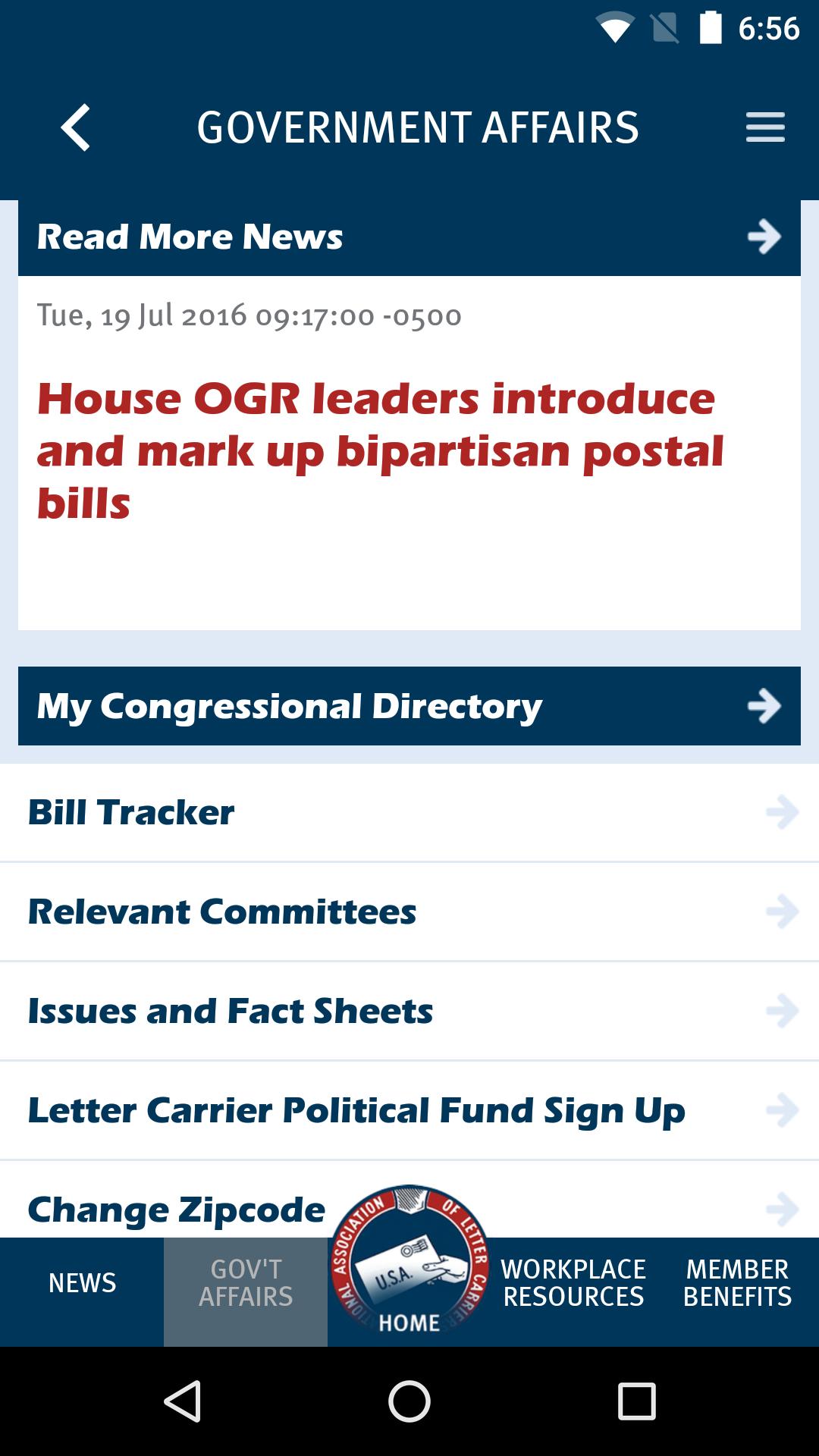This screenshot has height=1456, width=819.
Task: Open recent apps from navigation bar
Action: (x=636, y=1401)
